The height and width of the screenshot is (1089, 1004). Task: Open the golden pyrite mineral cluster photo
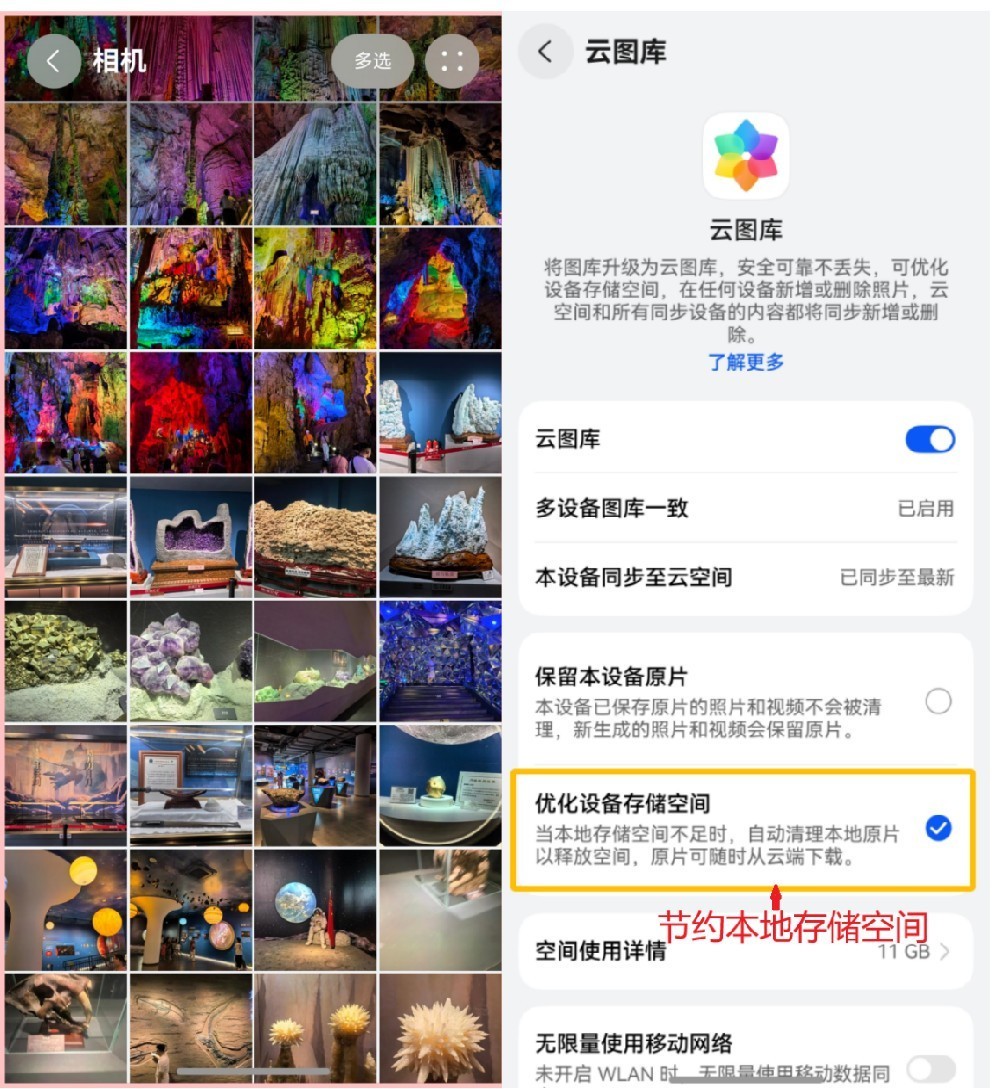66,660
